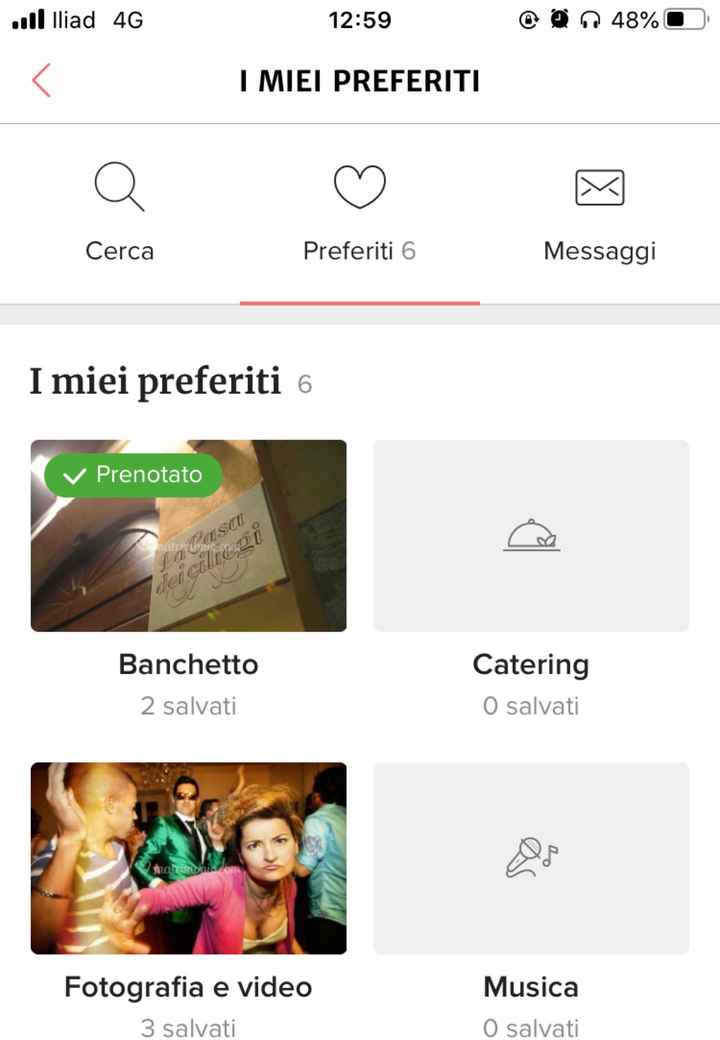Expand the Banchetto category card

click(188, 537)
